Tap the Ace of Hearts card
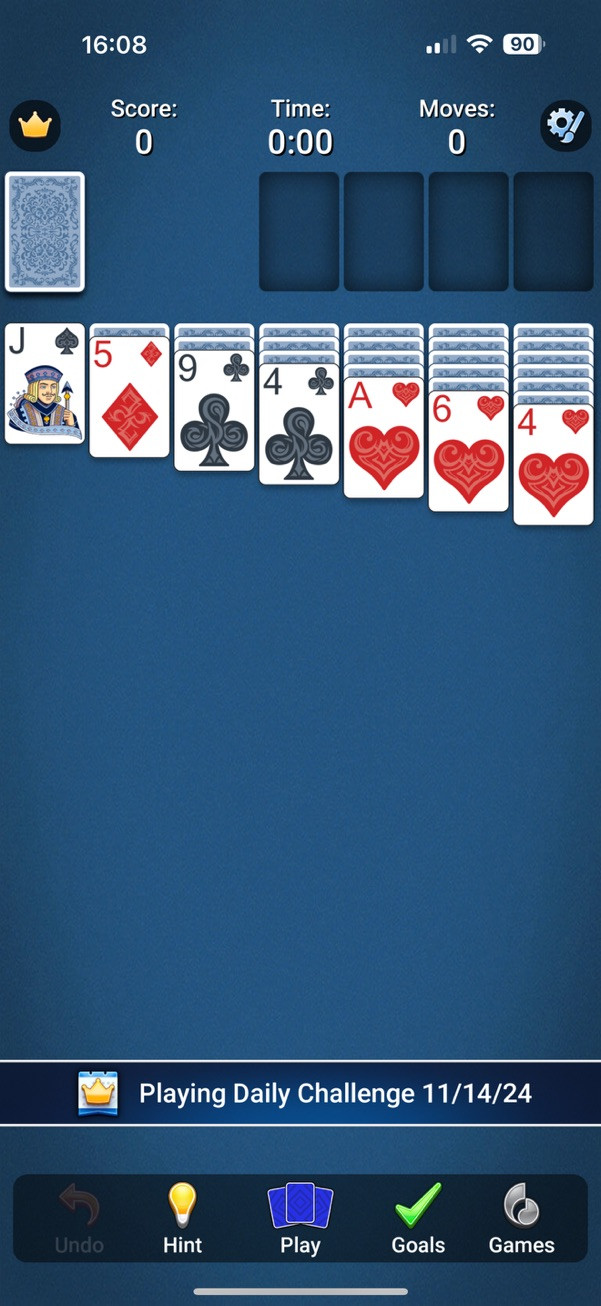This screenshot has height=1306, width=601. (x=384, y=440)
